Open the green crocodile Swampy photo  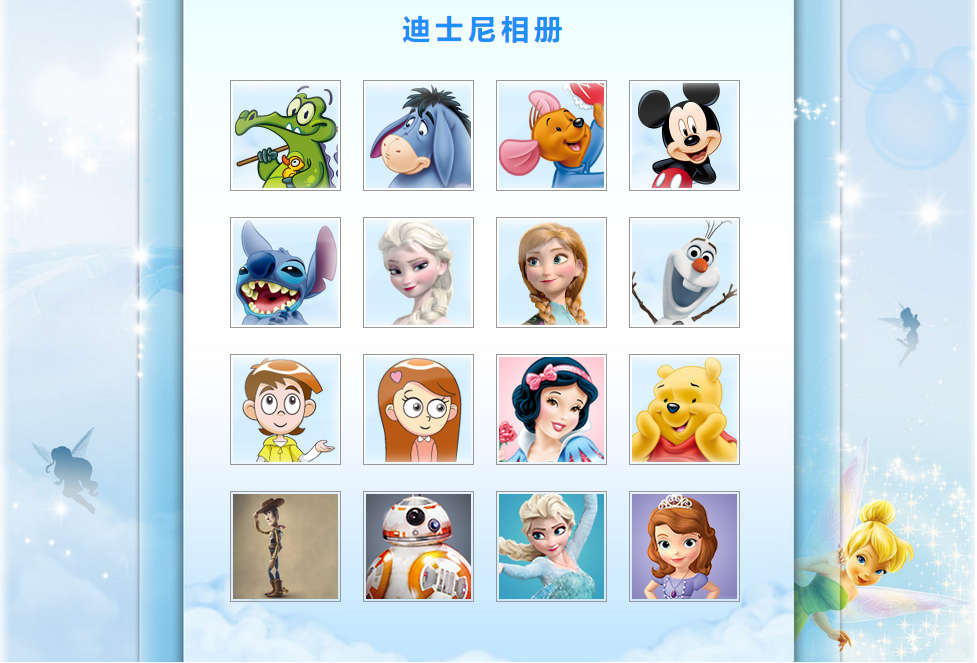click(285, 135)
